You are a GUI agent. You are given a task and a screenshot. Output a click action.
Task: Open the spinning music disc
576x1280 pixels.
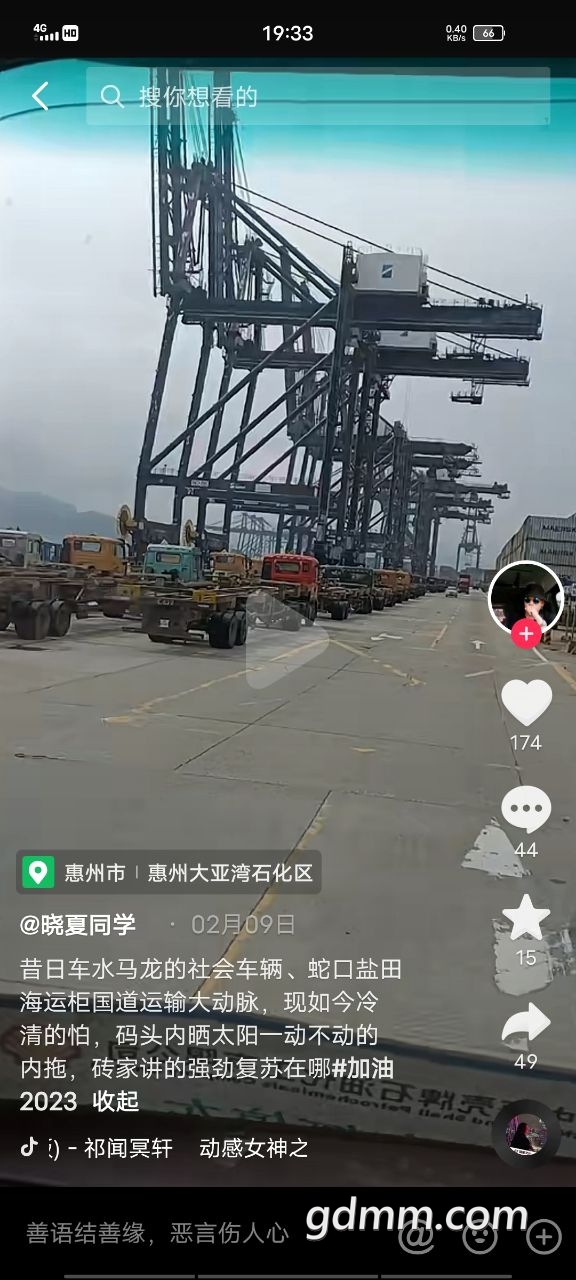pos(526,1136)
